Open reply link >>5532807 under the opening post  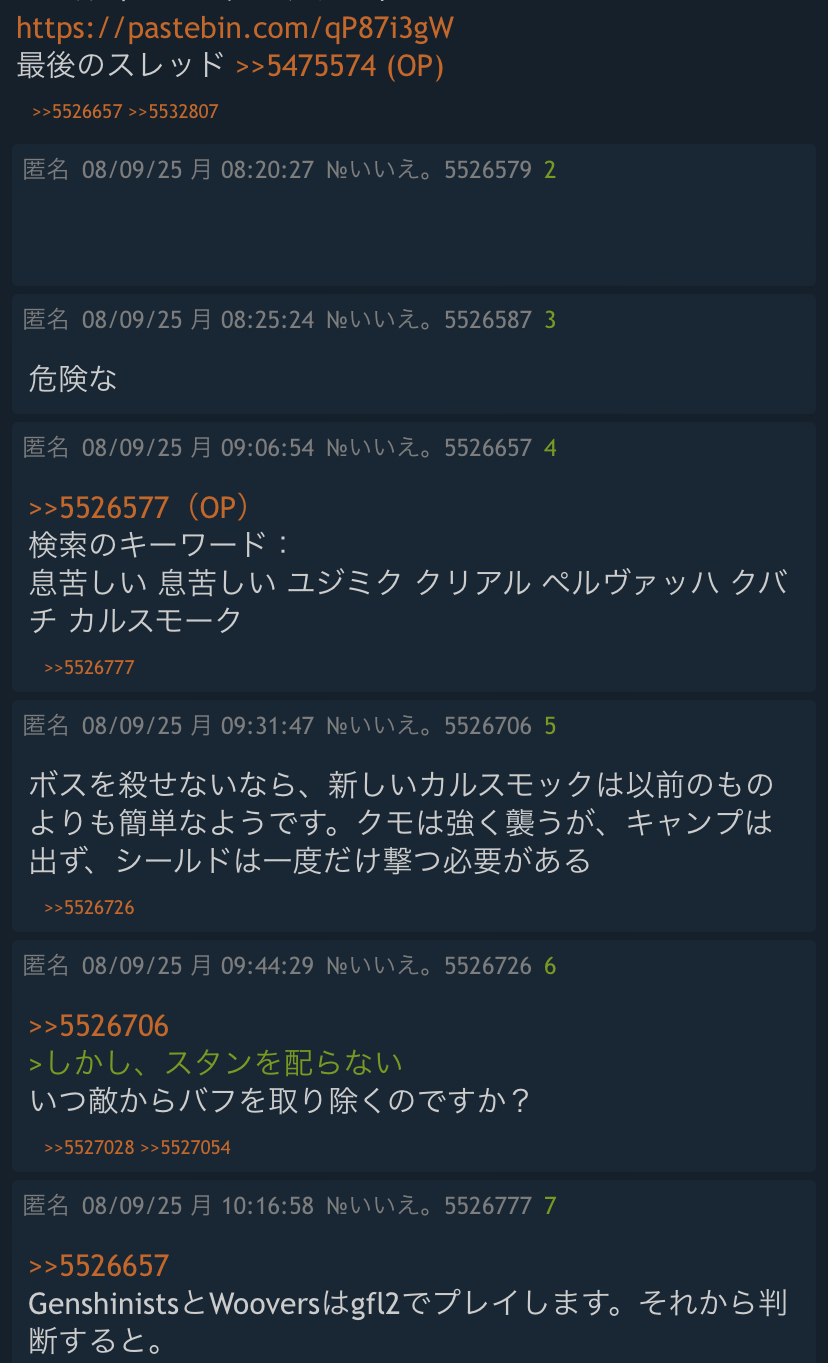tap(173, 112)
